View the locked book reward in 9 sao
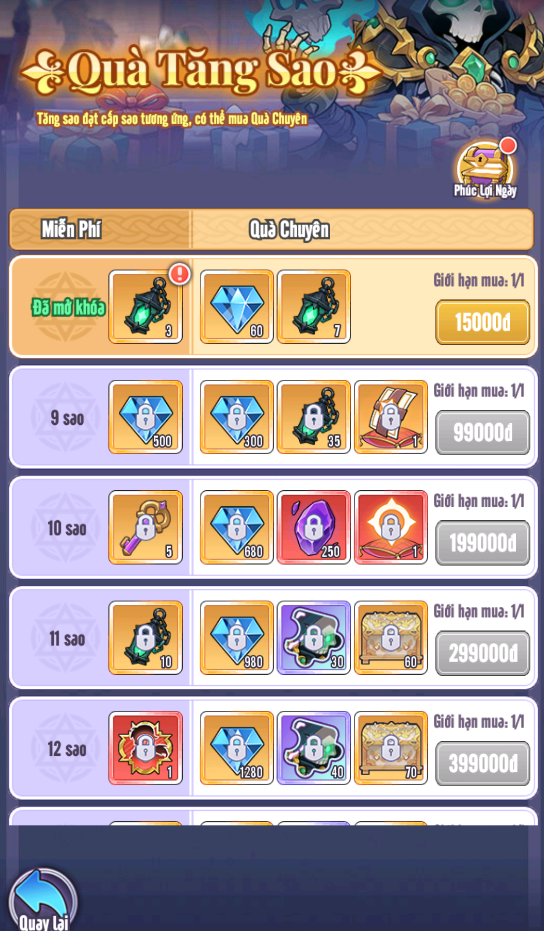 click(391, 417)
